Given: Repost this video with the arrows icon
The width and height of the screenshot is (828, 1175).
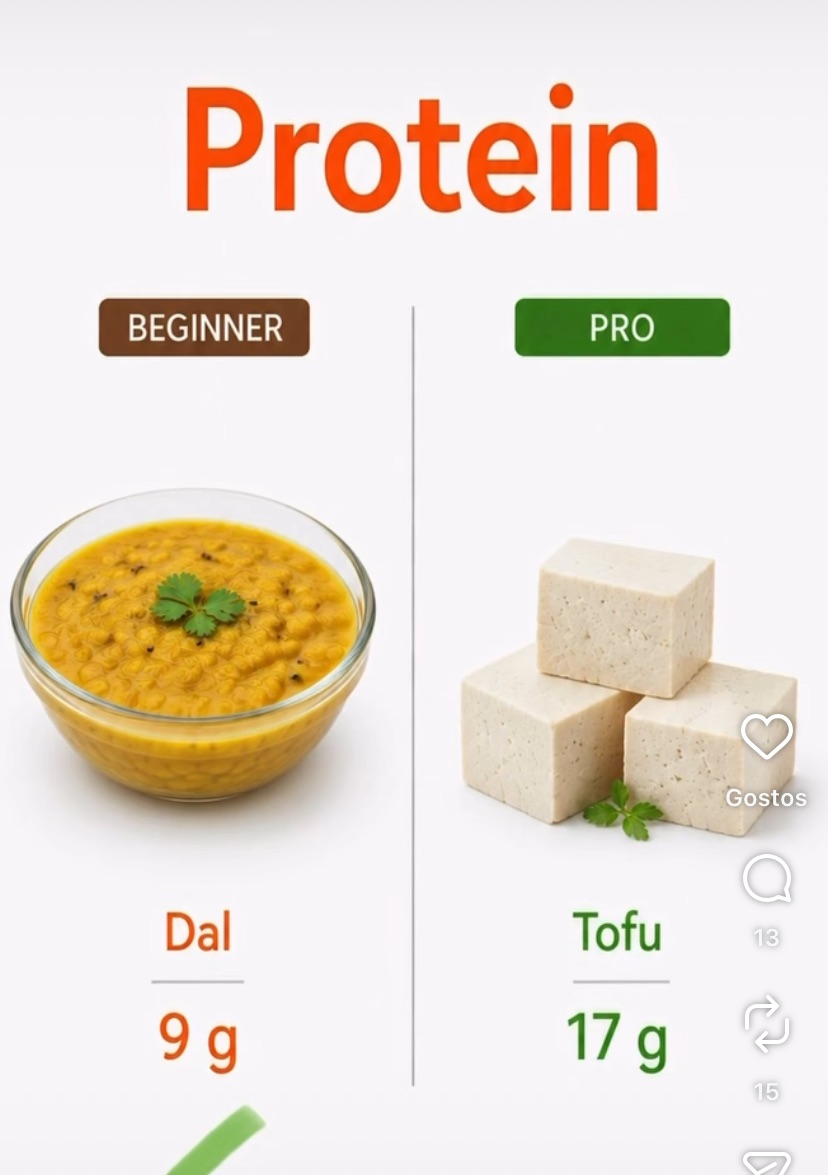Looking at the screenshot, I should (767, 1024).
